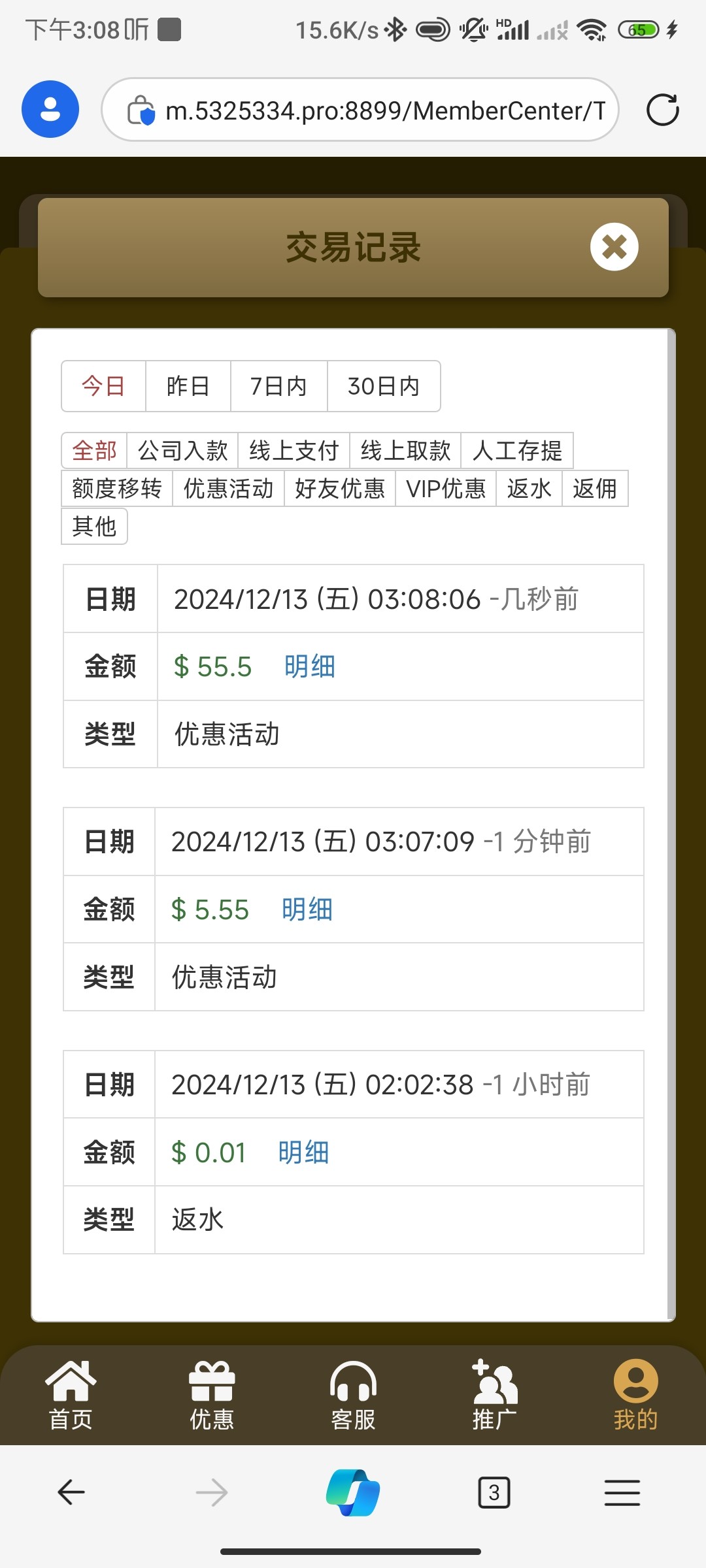Open the 客服 support tab
The width and height of the screenshot is (706, 1568).
point(353,1396)
